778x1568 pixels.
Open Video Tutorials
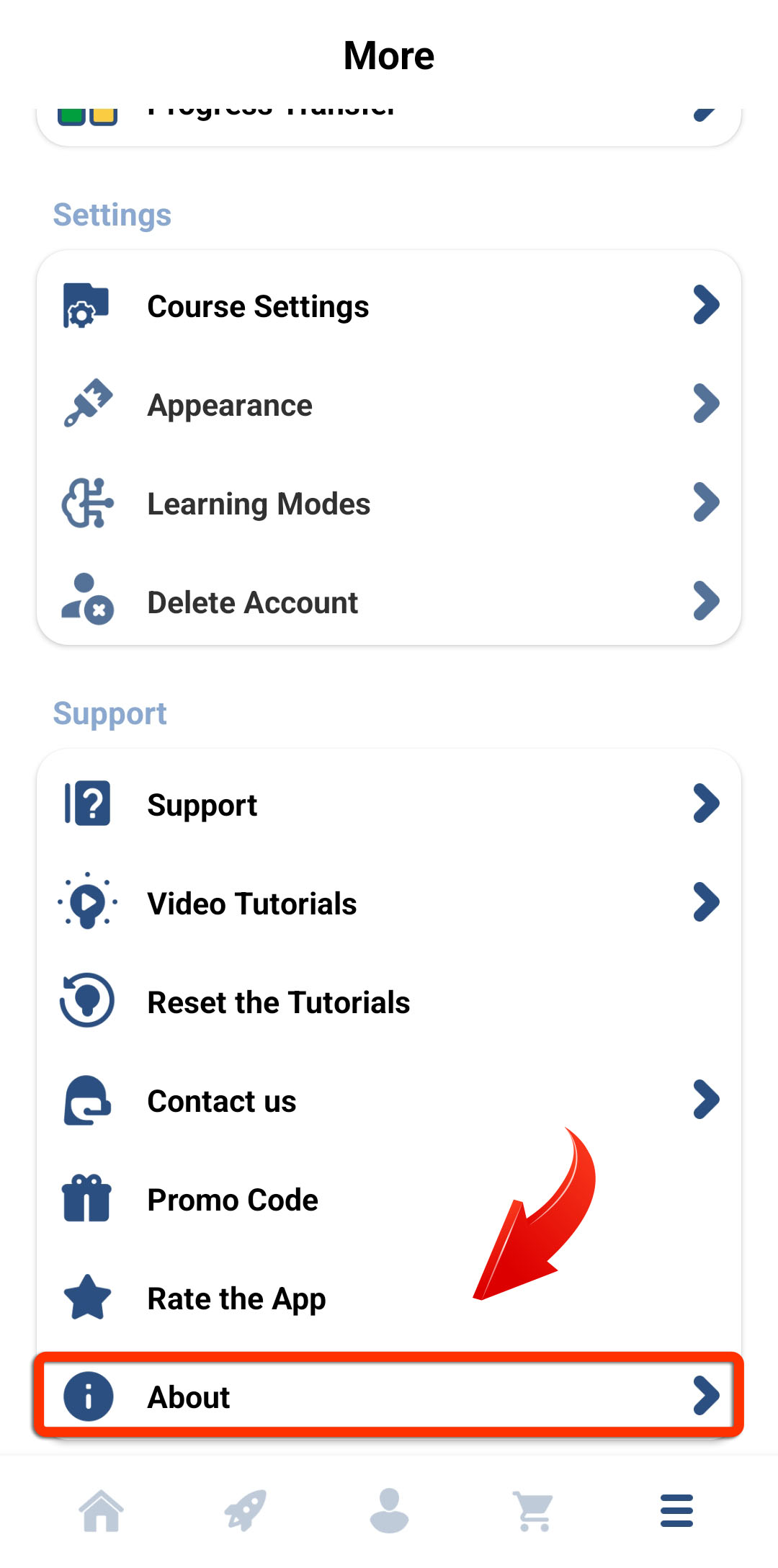389,903
